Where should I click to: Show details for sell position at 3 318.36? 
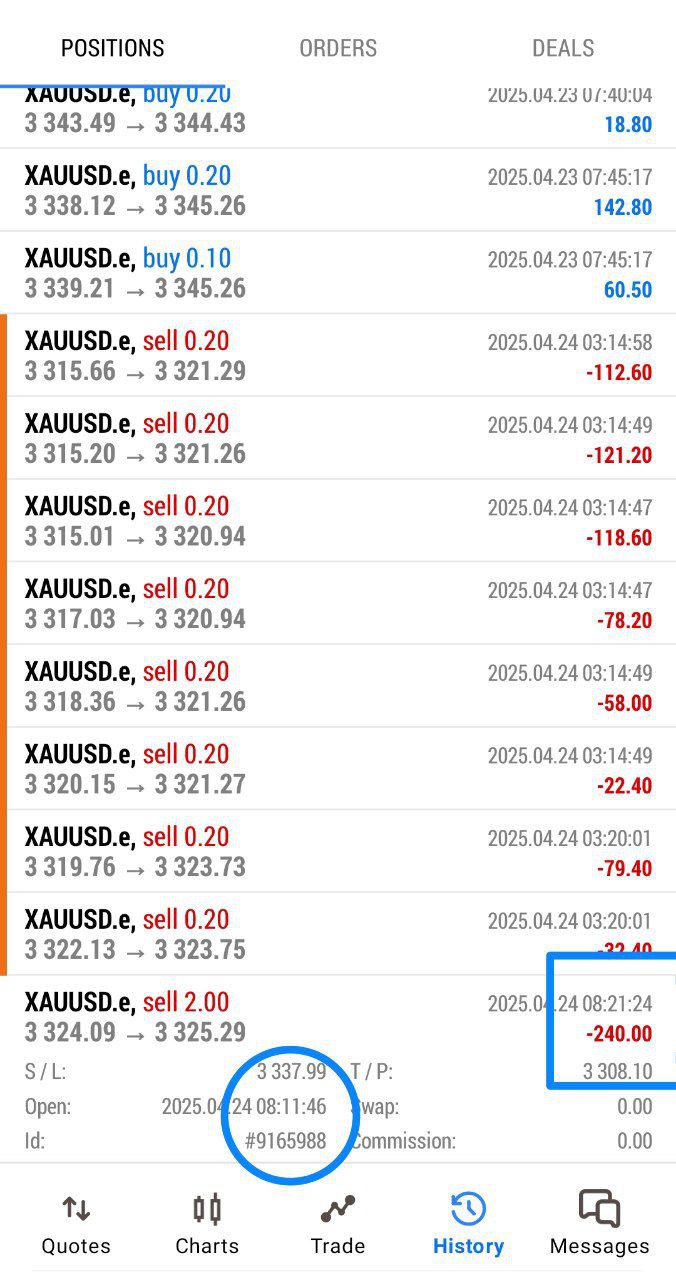(x=338, y=687)
